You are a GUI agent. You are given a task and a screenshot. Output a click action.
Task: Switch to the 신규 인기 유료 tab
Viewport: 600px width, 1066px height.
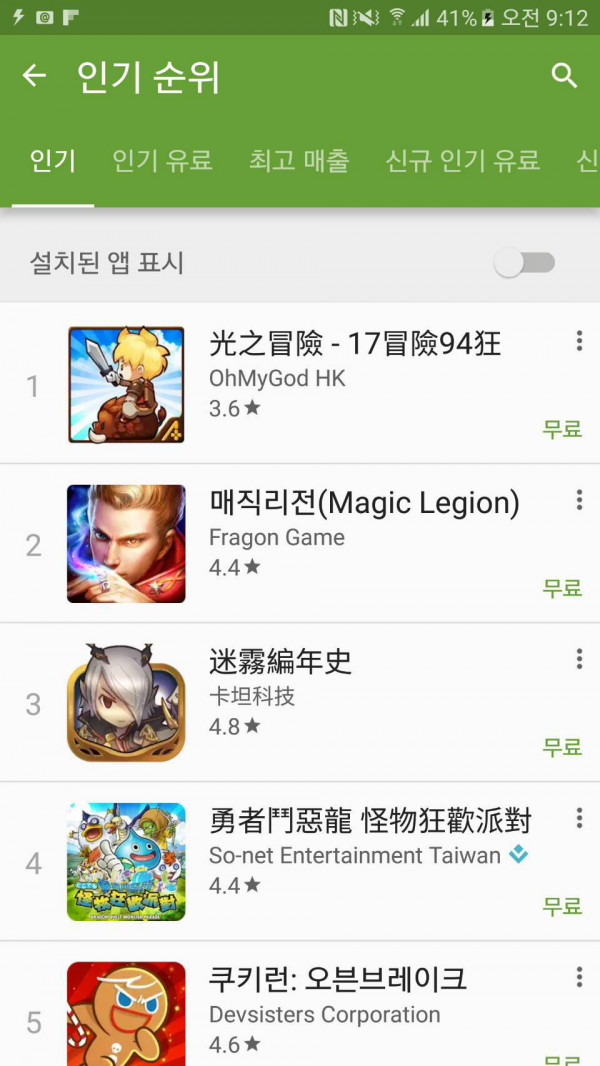[462, 160]
